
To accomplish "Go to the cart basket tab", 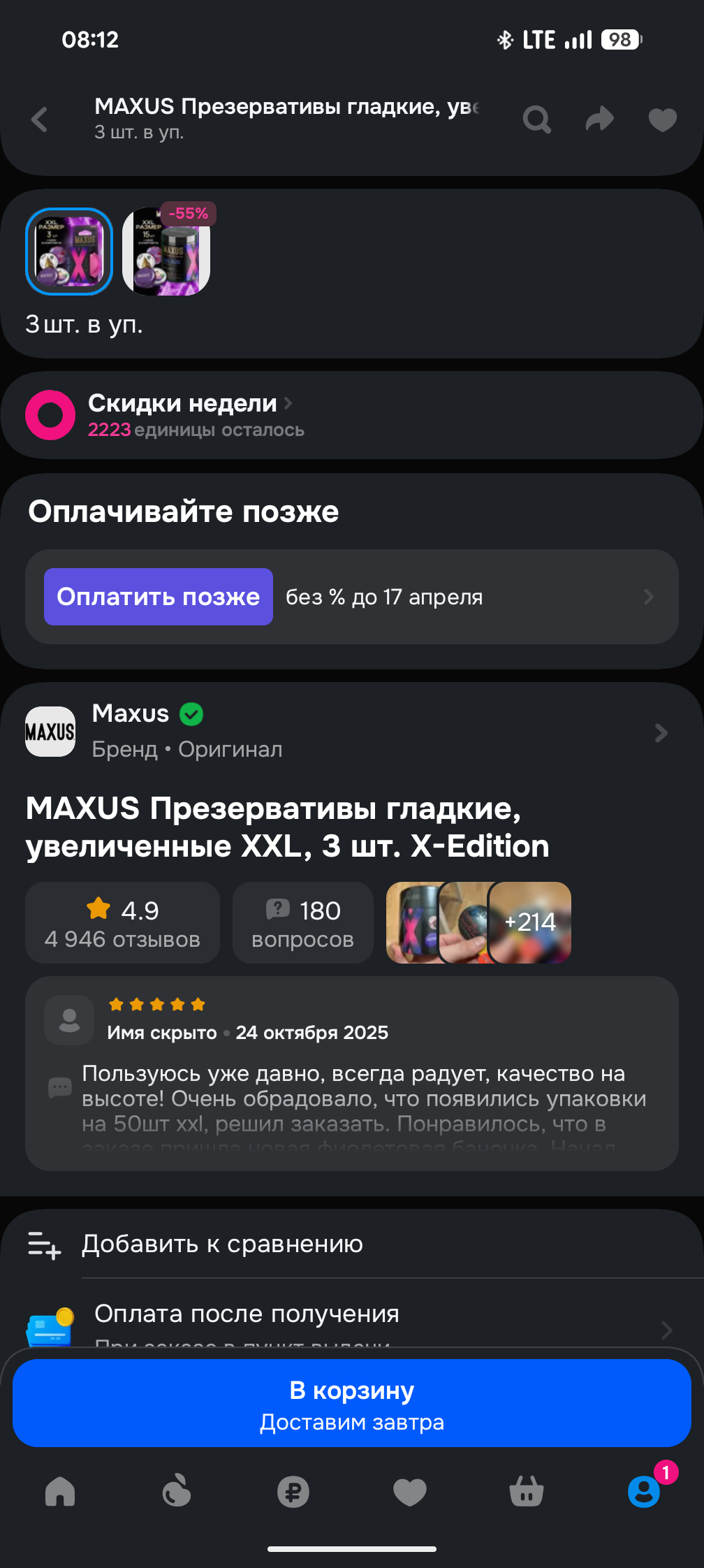I will click(527, 1492).
